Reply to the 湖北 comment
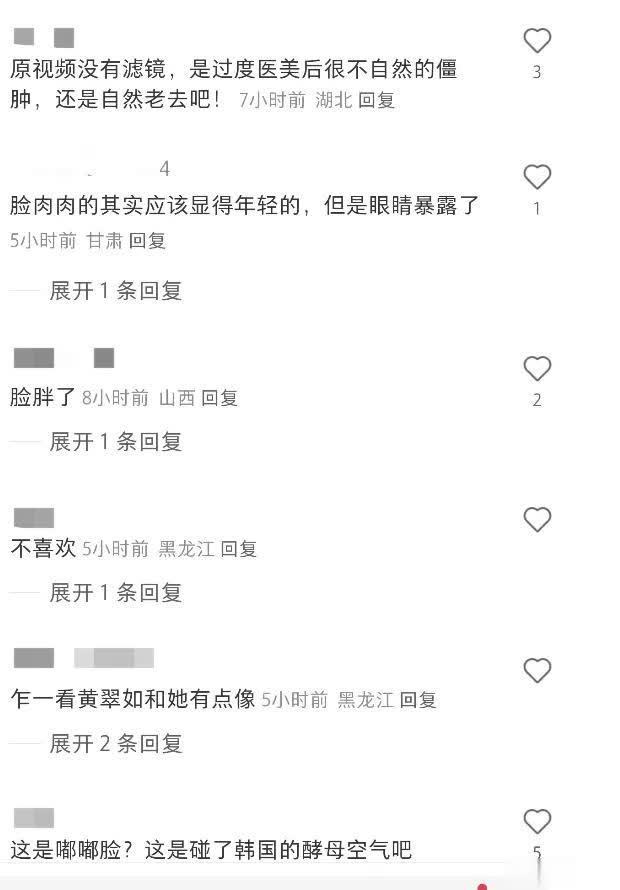The height and width of the screenshot is (890, 620). tap(377, 100)
